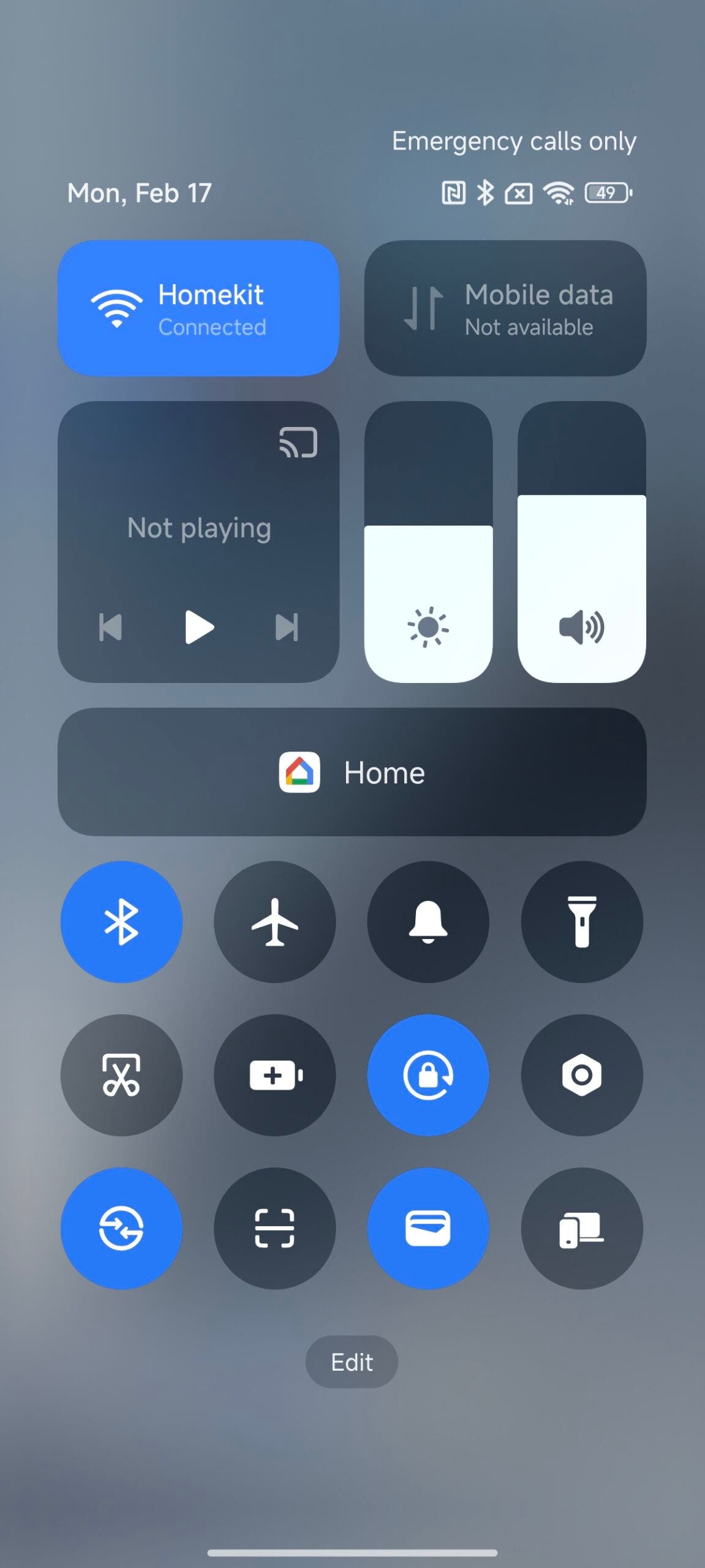Viewport: 705px width, 1568px height.
Task: Skip to the next track
Action: [286, 627]
